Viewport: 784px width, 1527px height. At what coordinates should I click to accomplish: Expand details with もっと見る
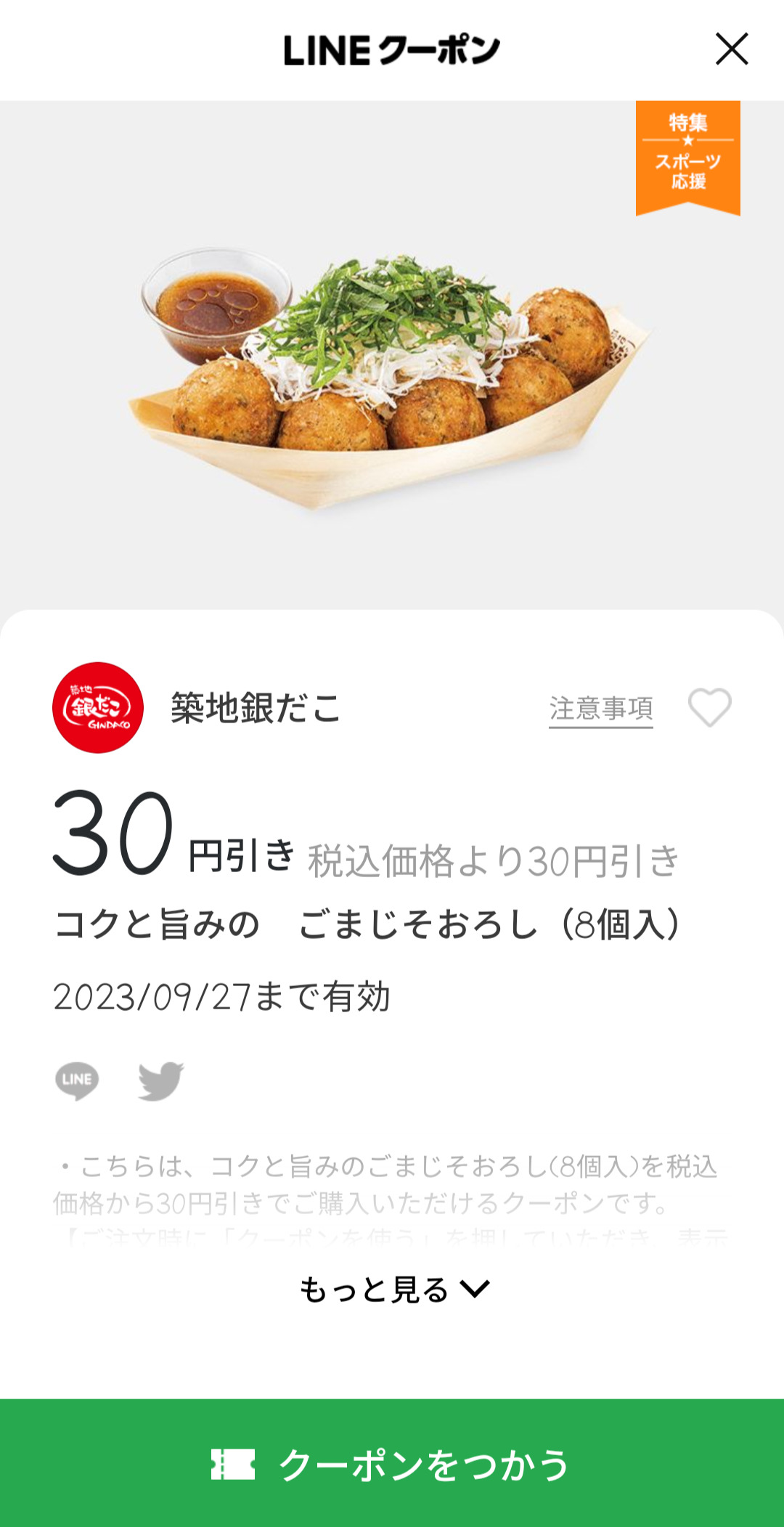click(393, 1290)
